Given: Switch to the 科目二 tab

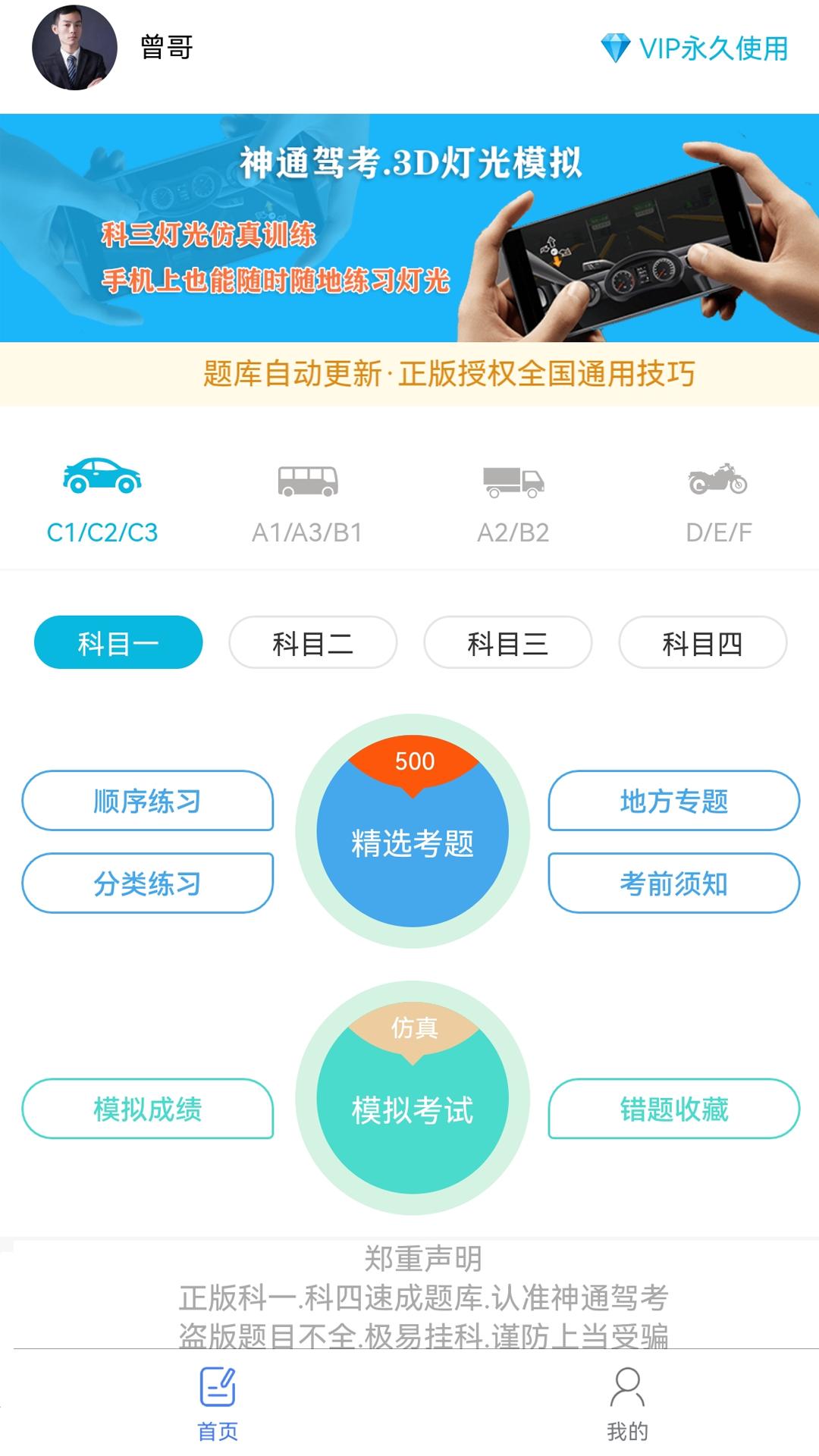Looking at the screenshot, I should [x=312, y=642].
